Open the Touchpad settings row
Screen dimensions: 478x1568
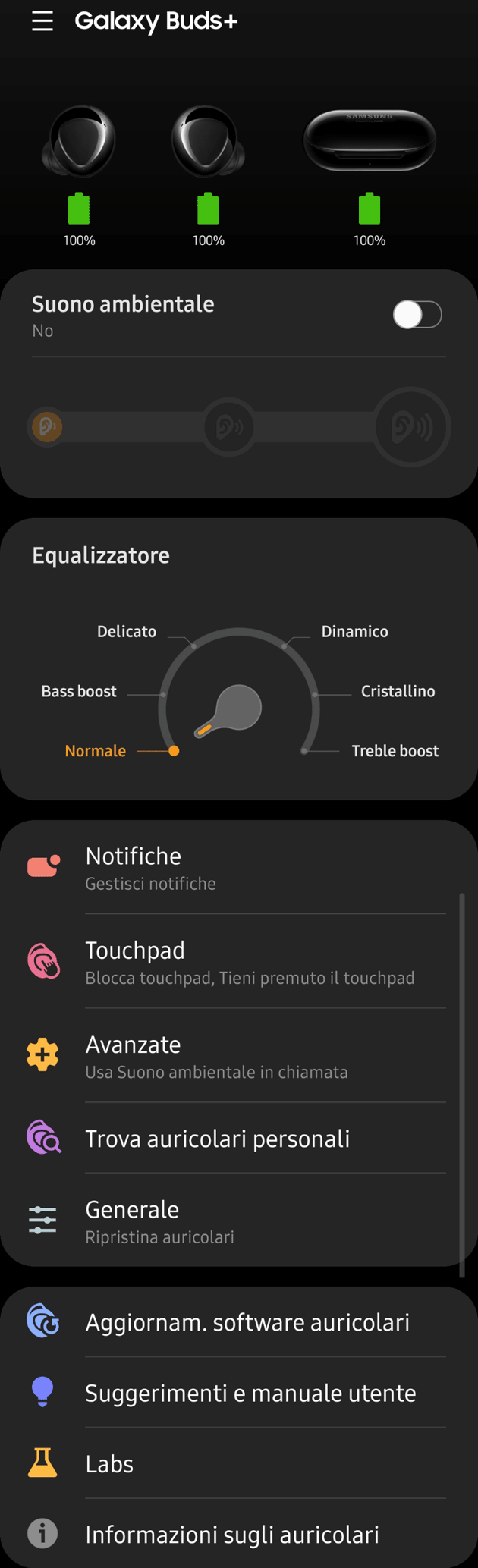tap(239, 962)
